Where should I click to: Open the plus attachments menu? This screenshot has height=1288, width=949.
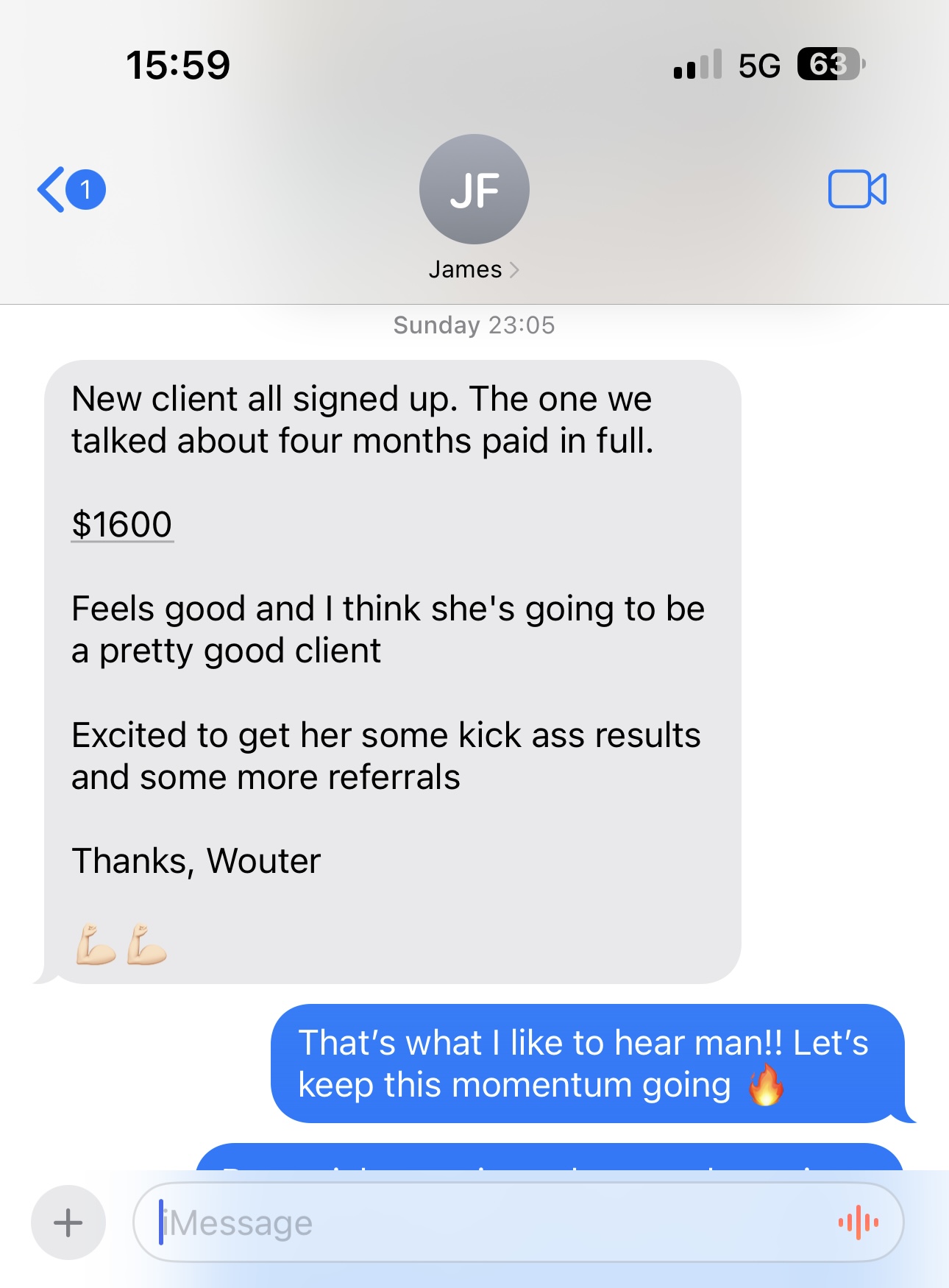pyautogui.click(x=68, y=1222)
